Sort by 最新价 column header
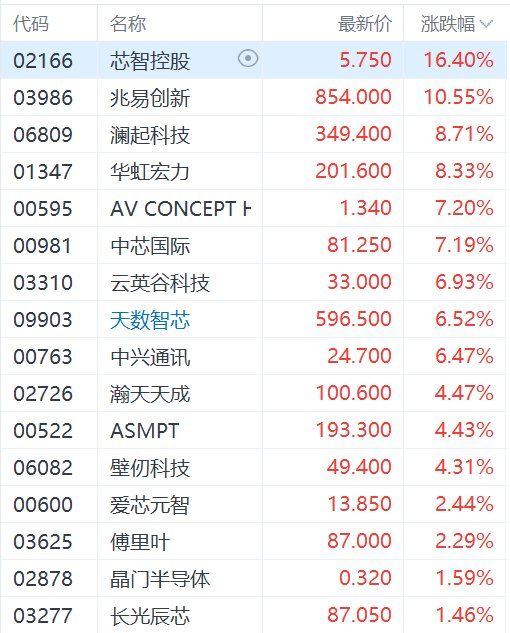 365,23
